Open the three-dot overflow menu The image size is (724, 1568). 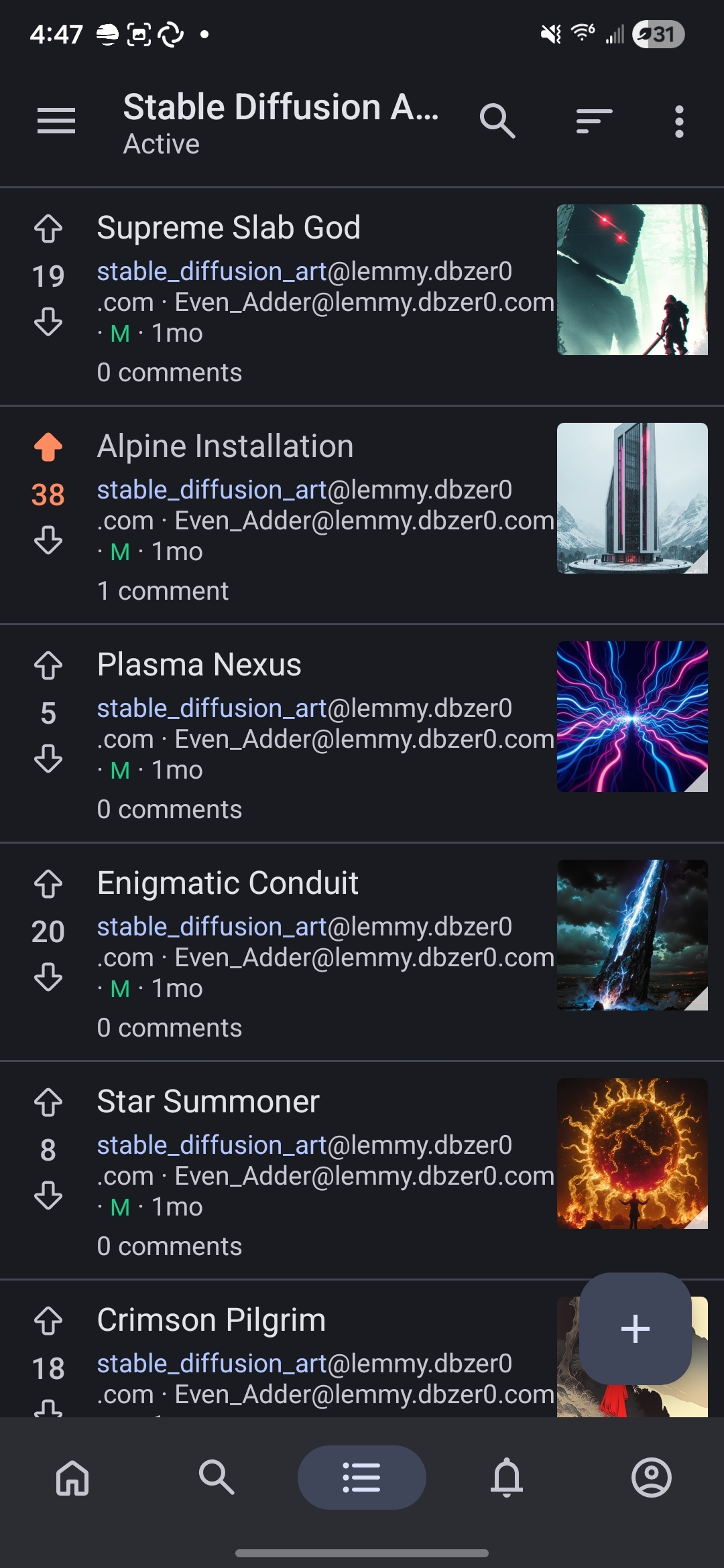[679, 121]
